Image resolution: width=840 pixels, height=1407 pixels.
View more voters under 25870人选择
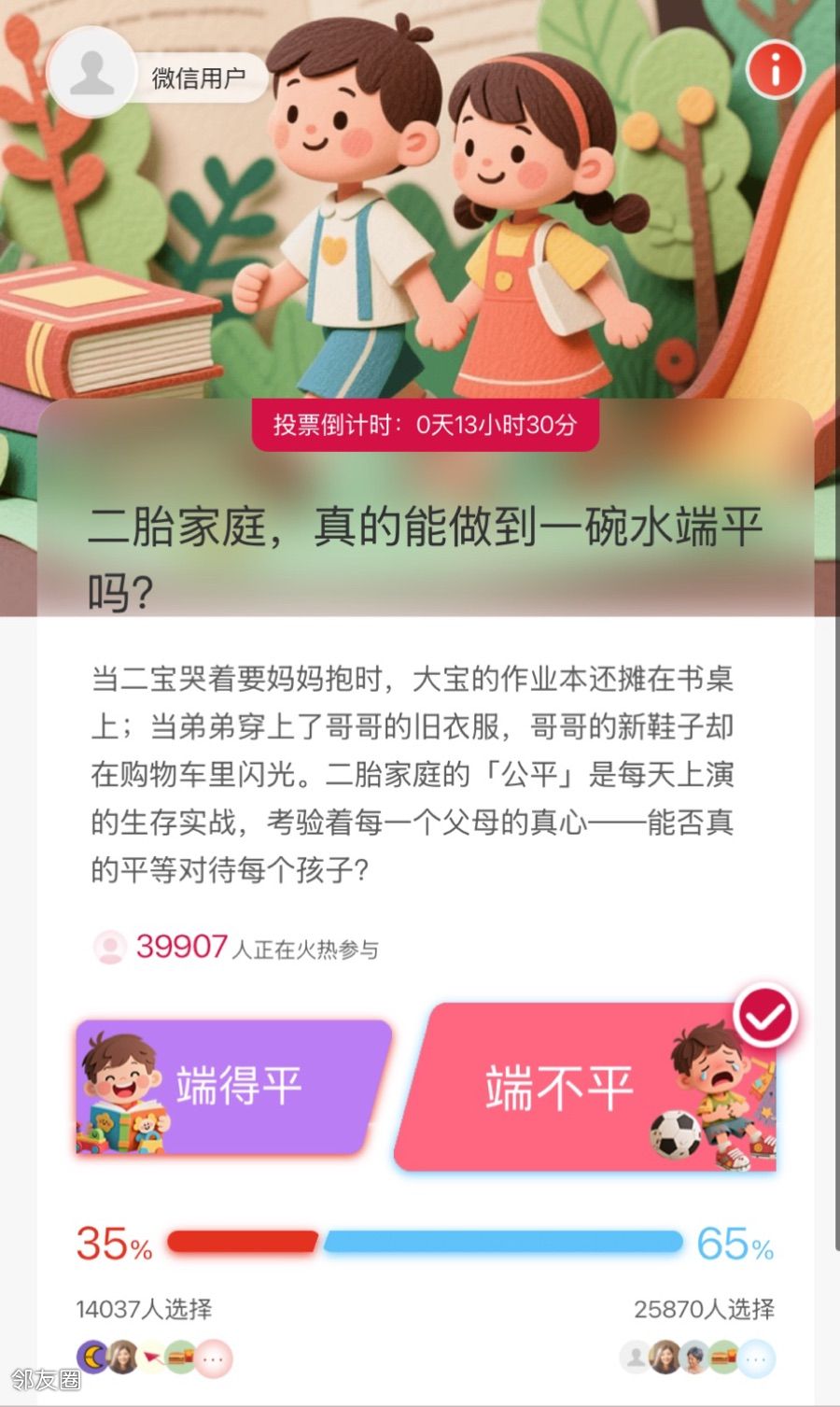(756, 1359)
